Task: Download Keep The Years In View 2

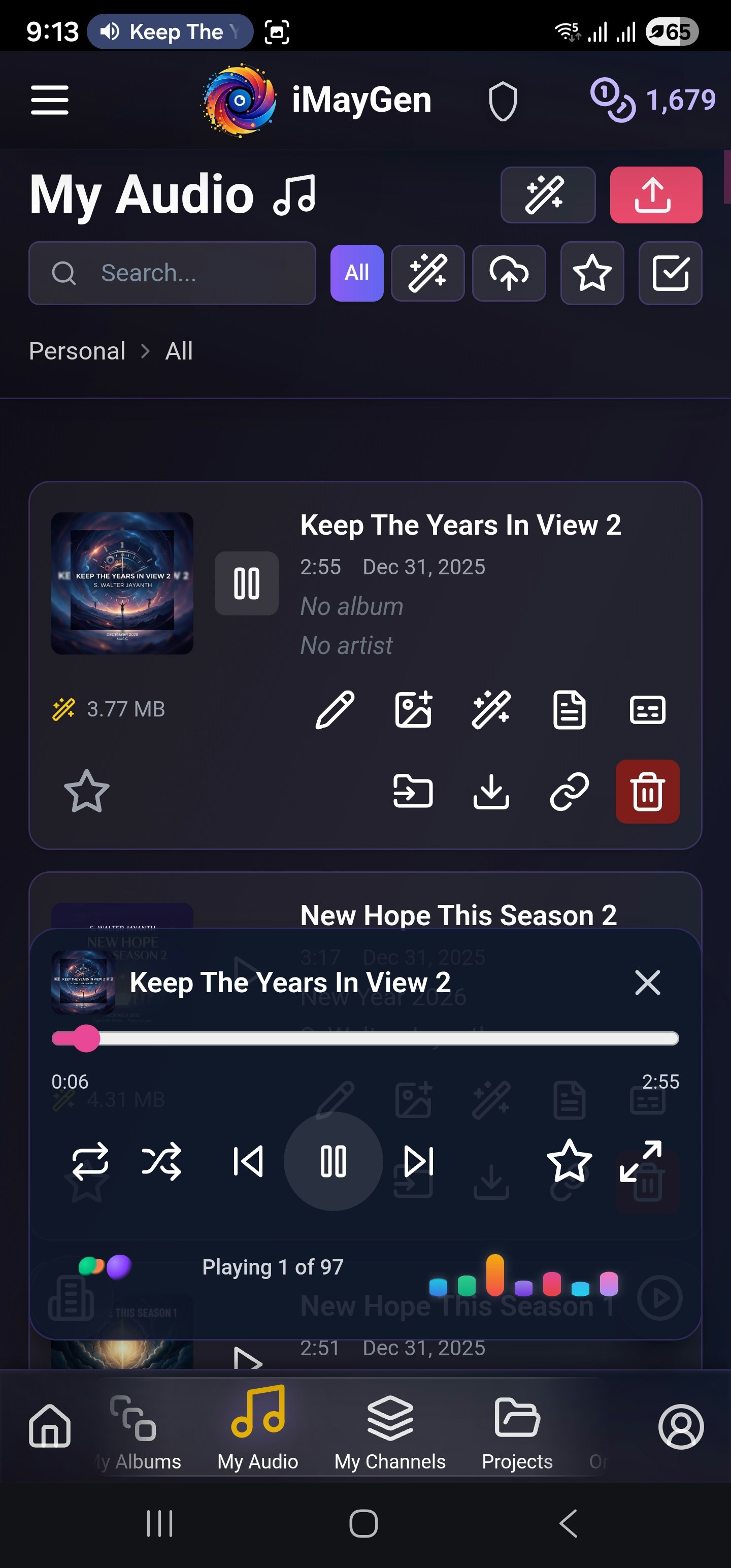Action: [x=491, y=791]
